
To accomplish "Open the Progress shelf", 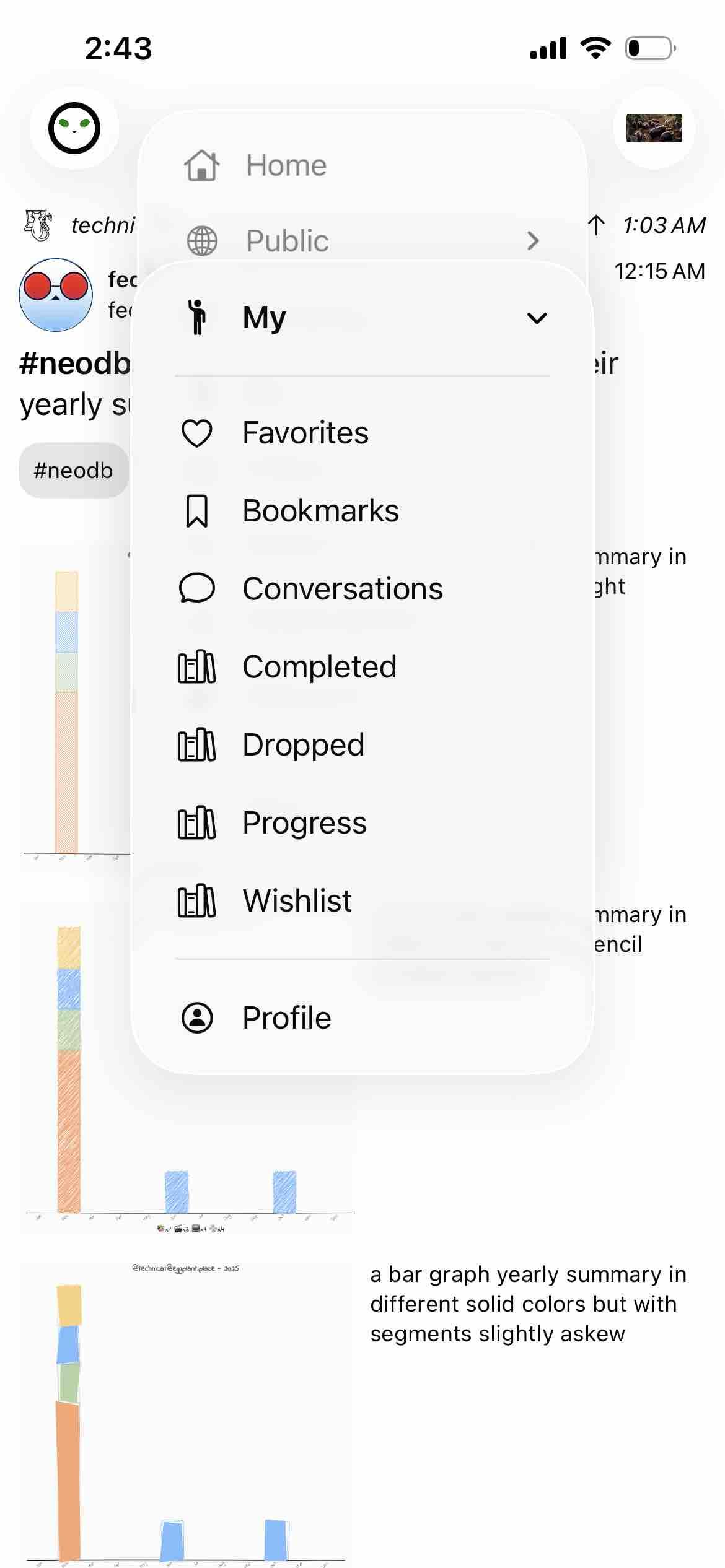I will click(304, 823).
